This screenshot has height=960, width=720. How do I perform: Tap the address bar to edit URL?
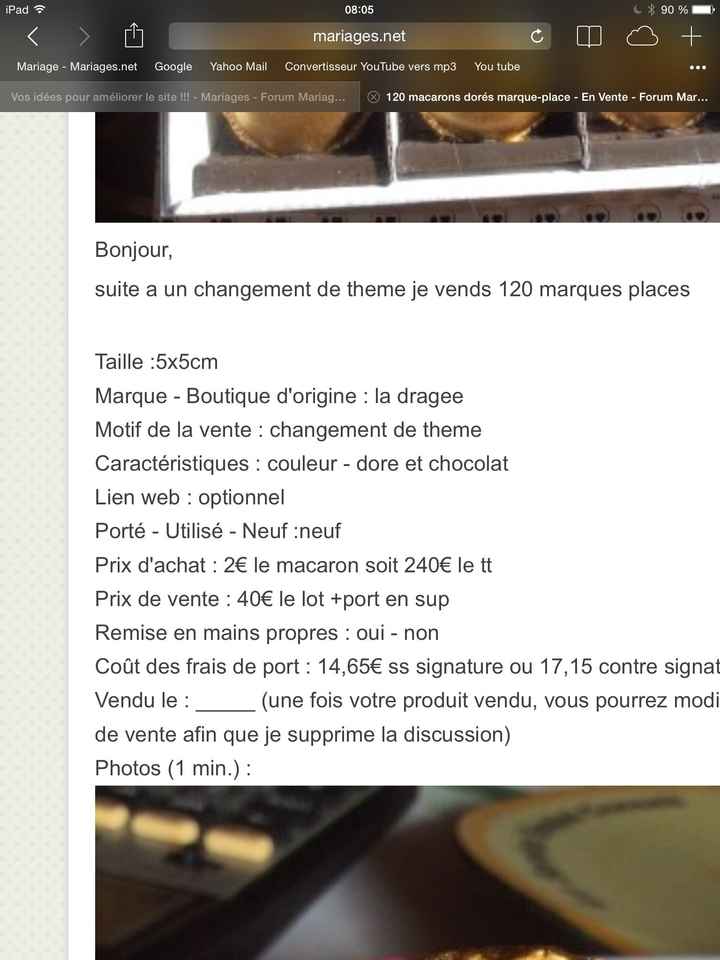pyautogui.click(x=360, y=35)
